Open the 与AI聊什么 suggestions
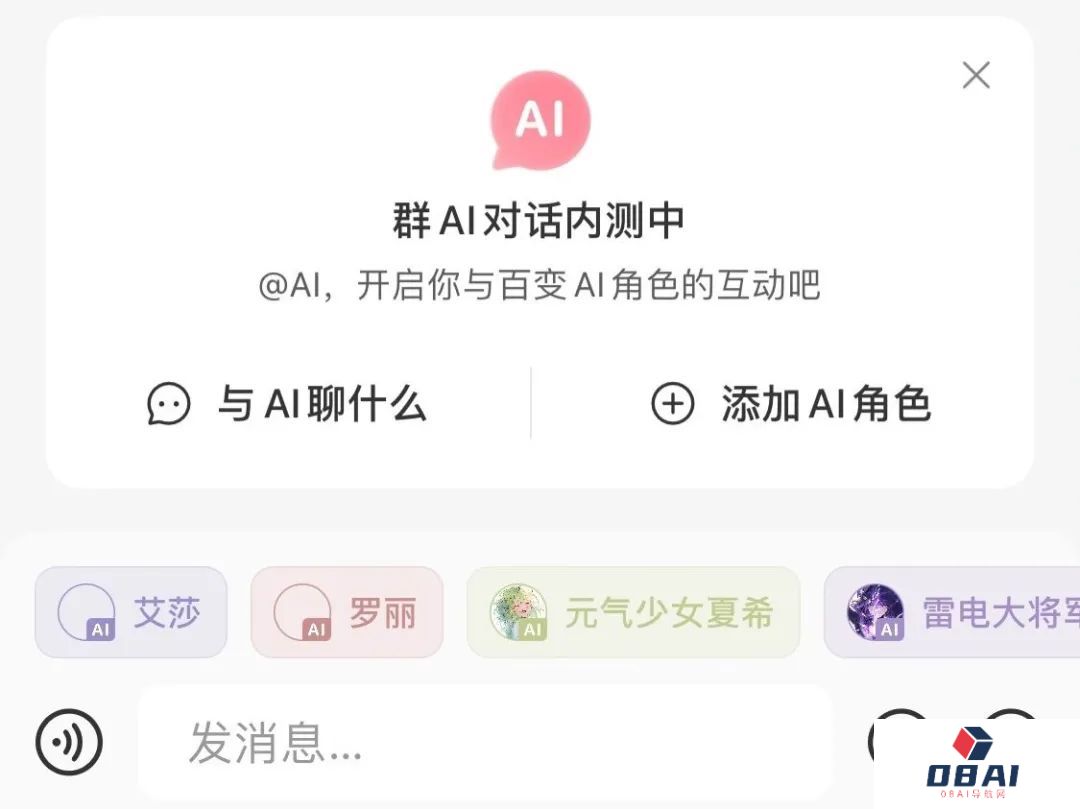Viewport: 1080px width, 809px height. pyautogui.click(x=288, y=405)
